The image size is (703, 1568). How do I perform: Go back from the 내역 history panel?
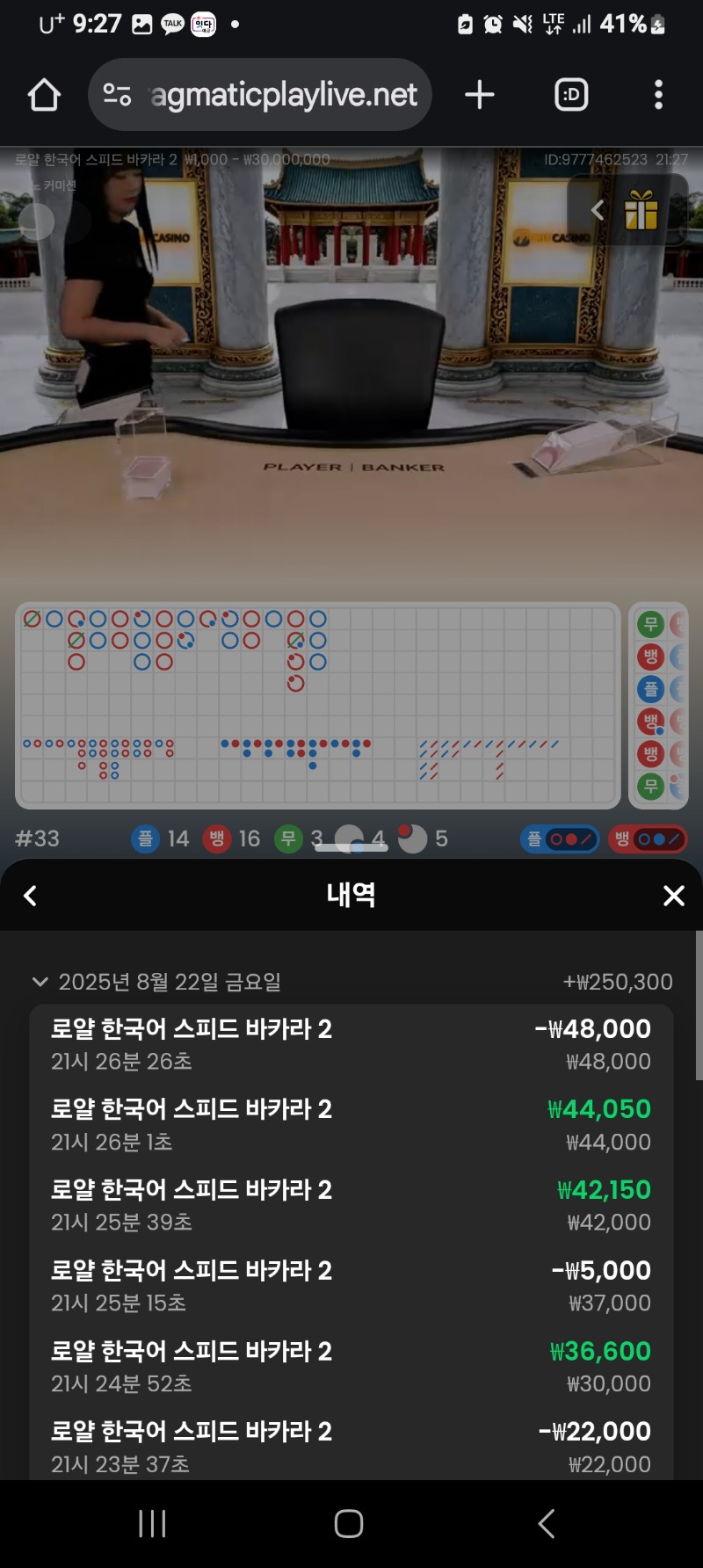[30, 896]
